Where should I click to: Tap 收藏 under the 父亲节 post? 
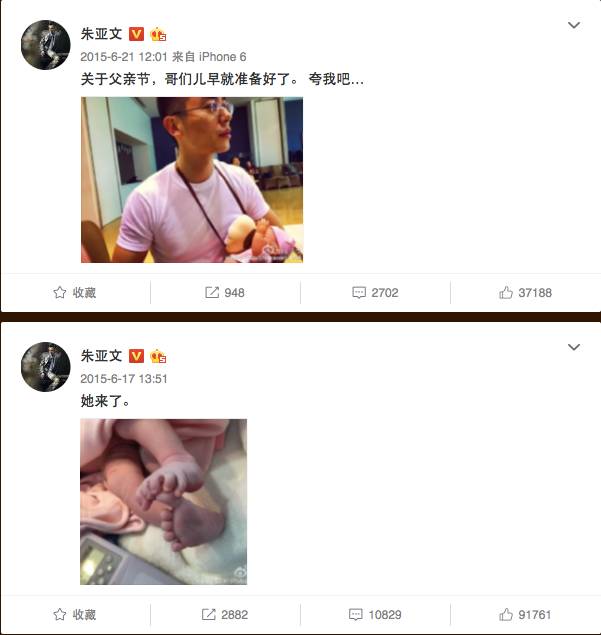(75, 292)
